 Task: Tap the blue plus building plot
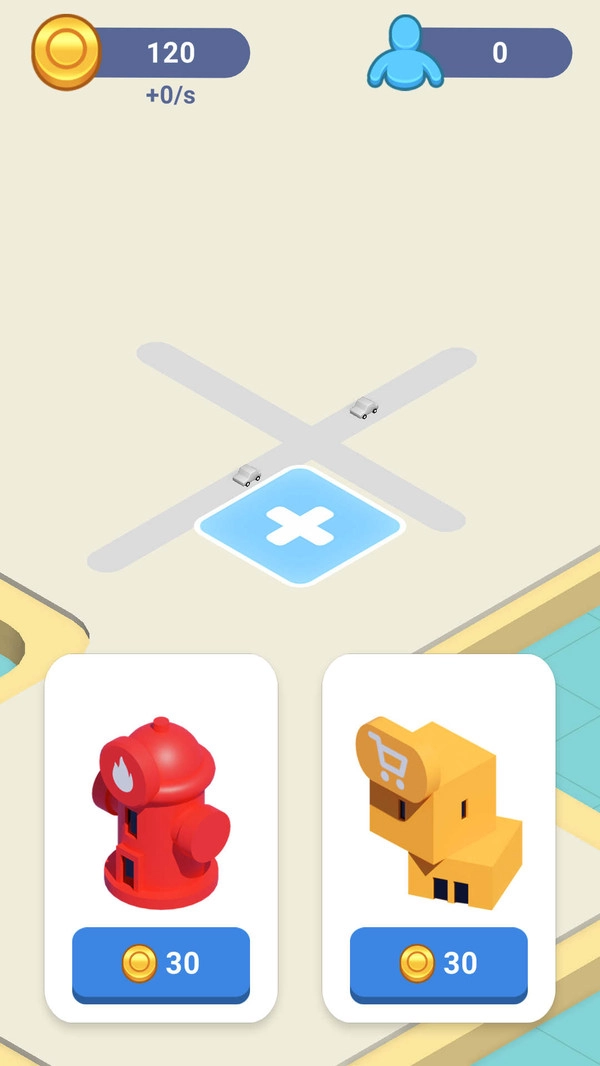(x=300, y=526)
